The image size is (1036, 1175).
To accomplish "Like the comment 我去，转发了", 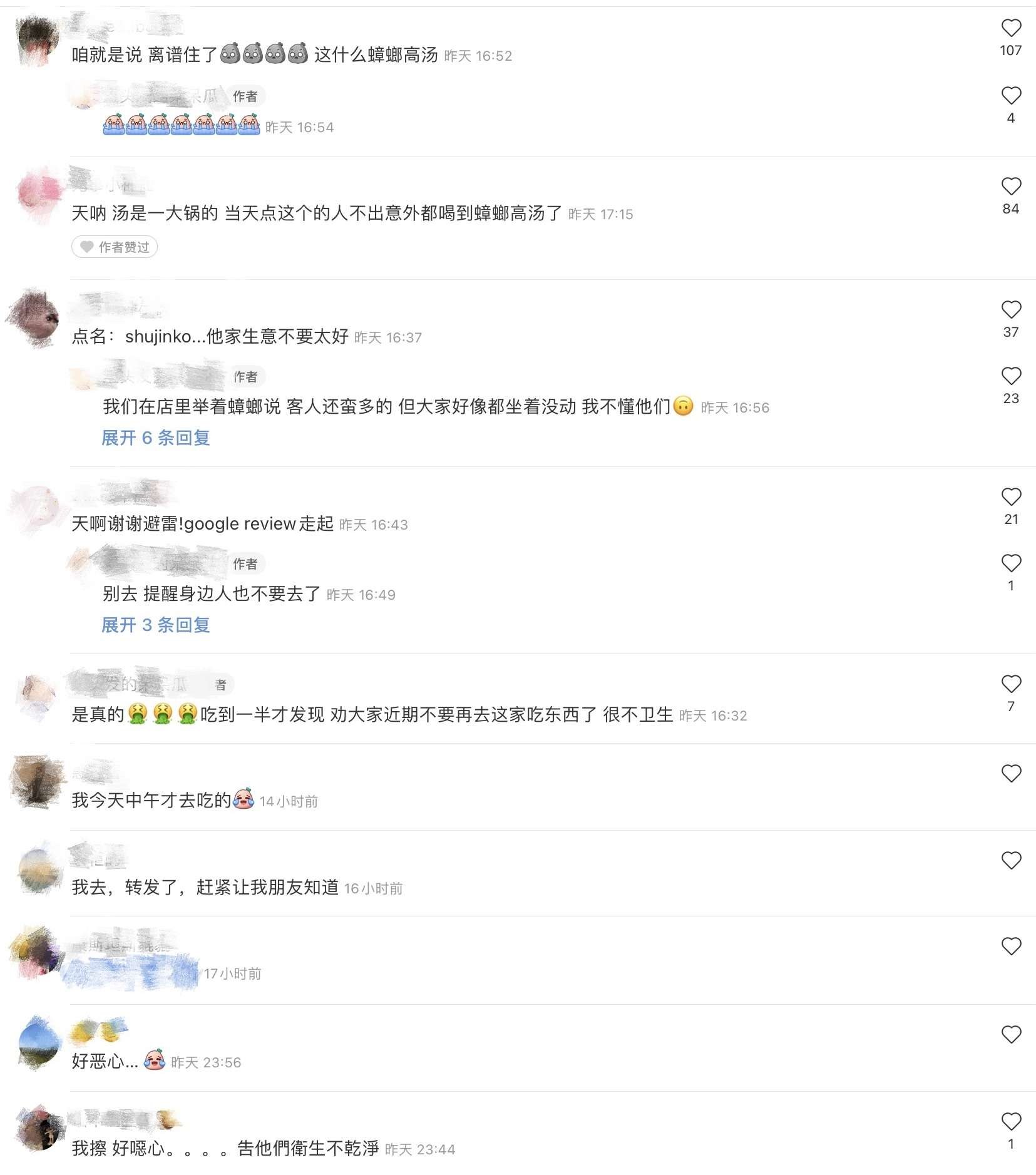I will click(1011, 861).
